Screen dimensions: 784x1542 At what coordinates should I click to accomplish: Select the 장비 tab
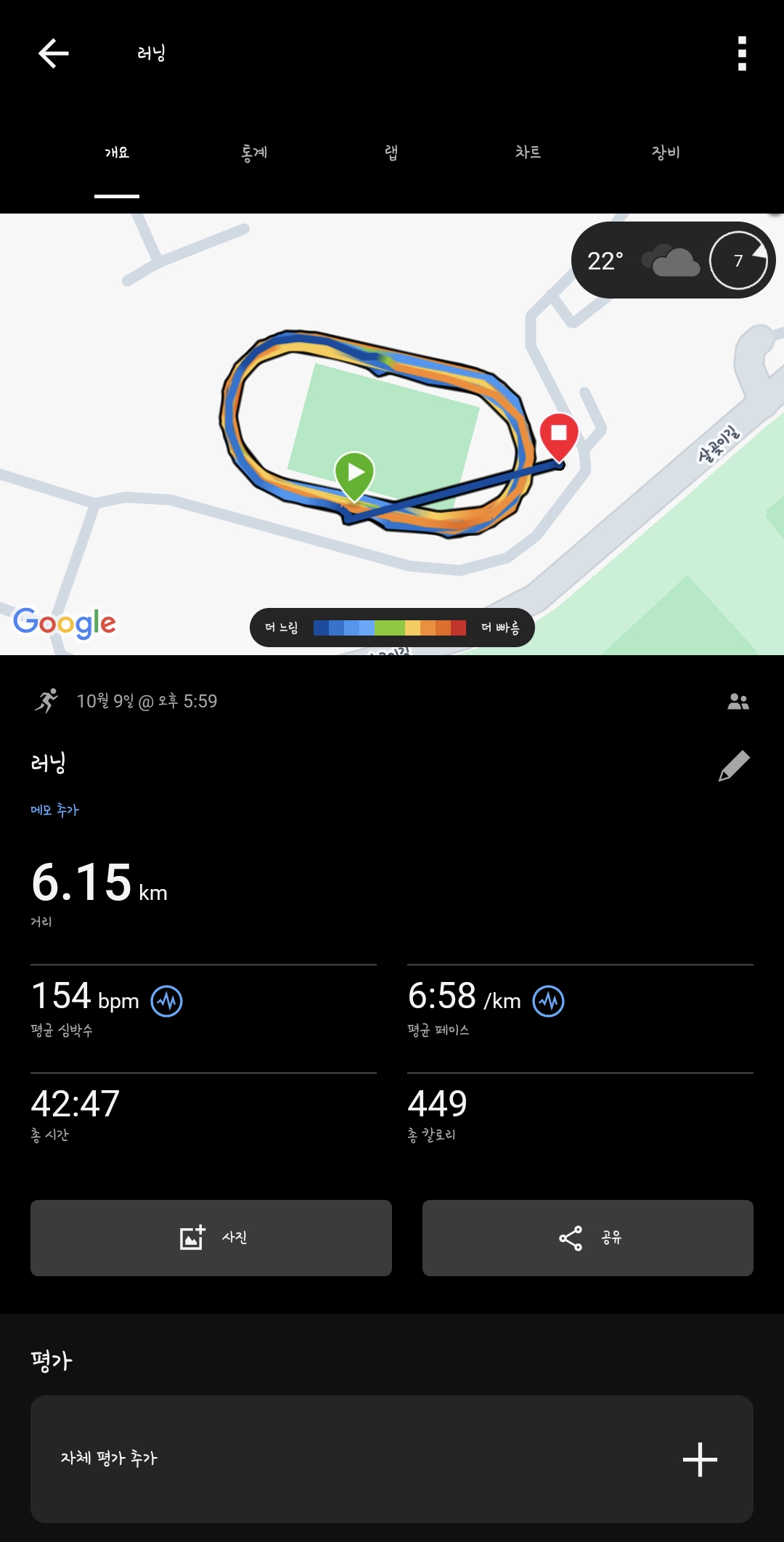pyautogui.click(x=665, y=153)
